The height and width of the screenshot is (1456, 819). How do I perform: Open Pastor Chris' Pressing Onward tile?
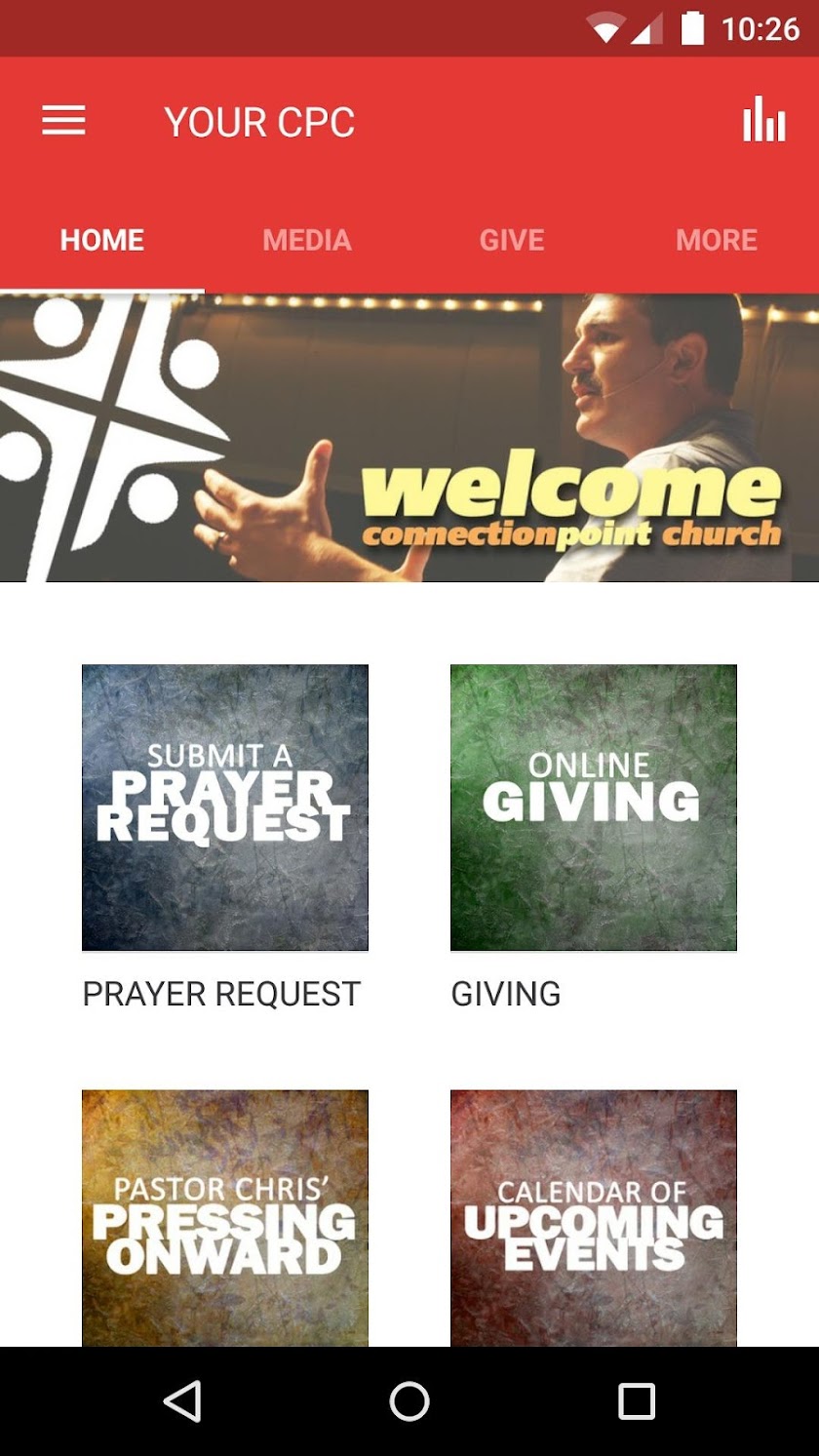click(225, 1219)
